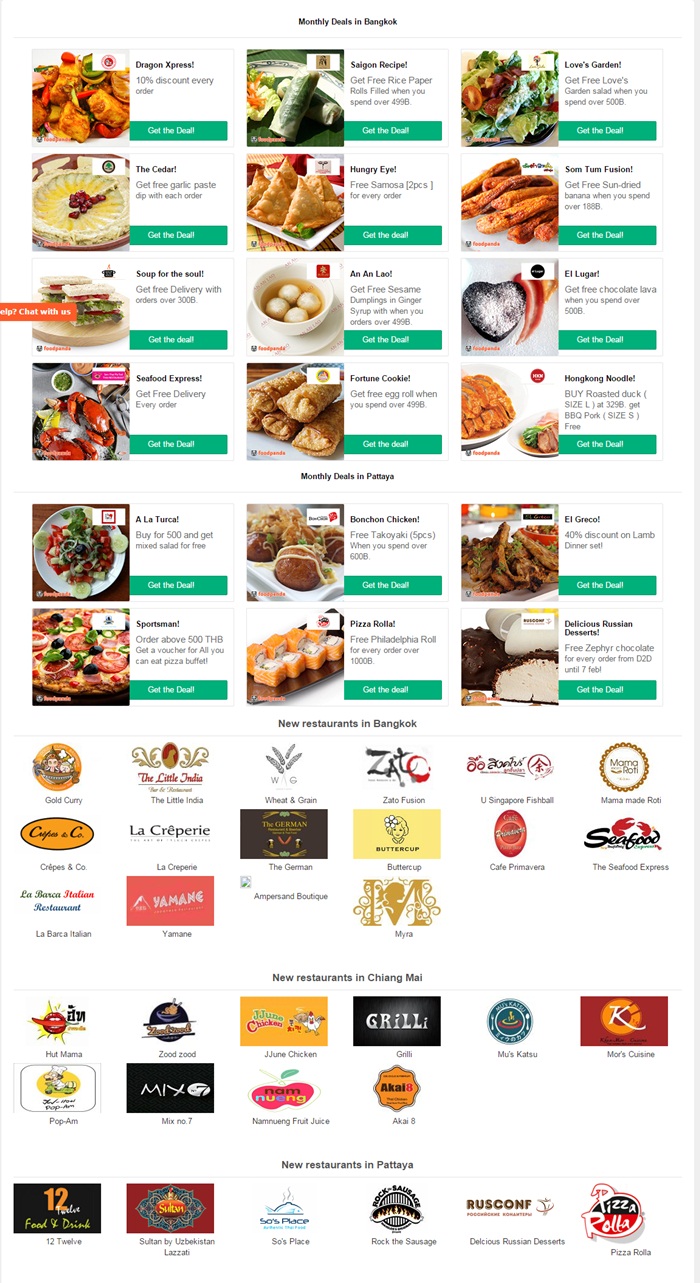
Task: Open the Chat with us help tab
Action: coord(38,311)
